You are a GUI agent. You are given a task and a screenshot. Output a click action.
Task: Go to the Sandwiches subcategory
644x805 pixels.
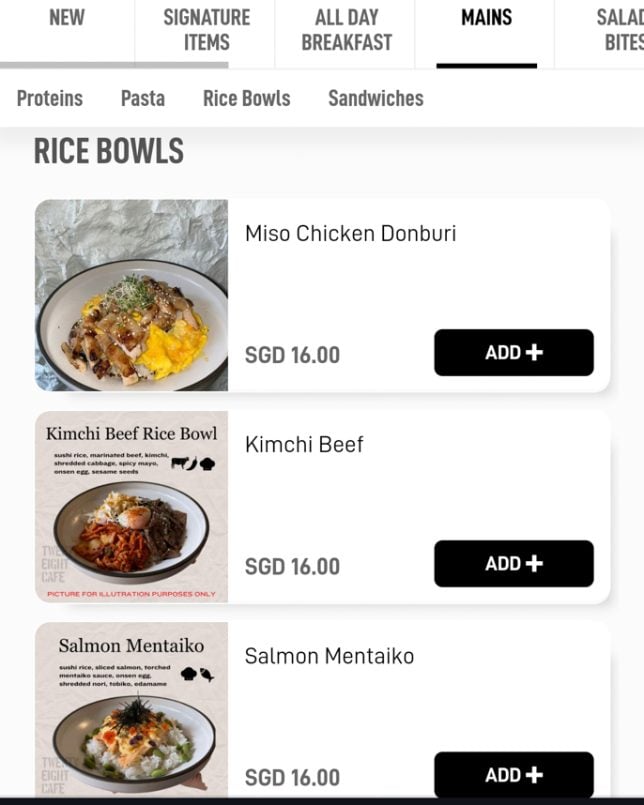[375, 98]
